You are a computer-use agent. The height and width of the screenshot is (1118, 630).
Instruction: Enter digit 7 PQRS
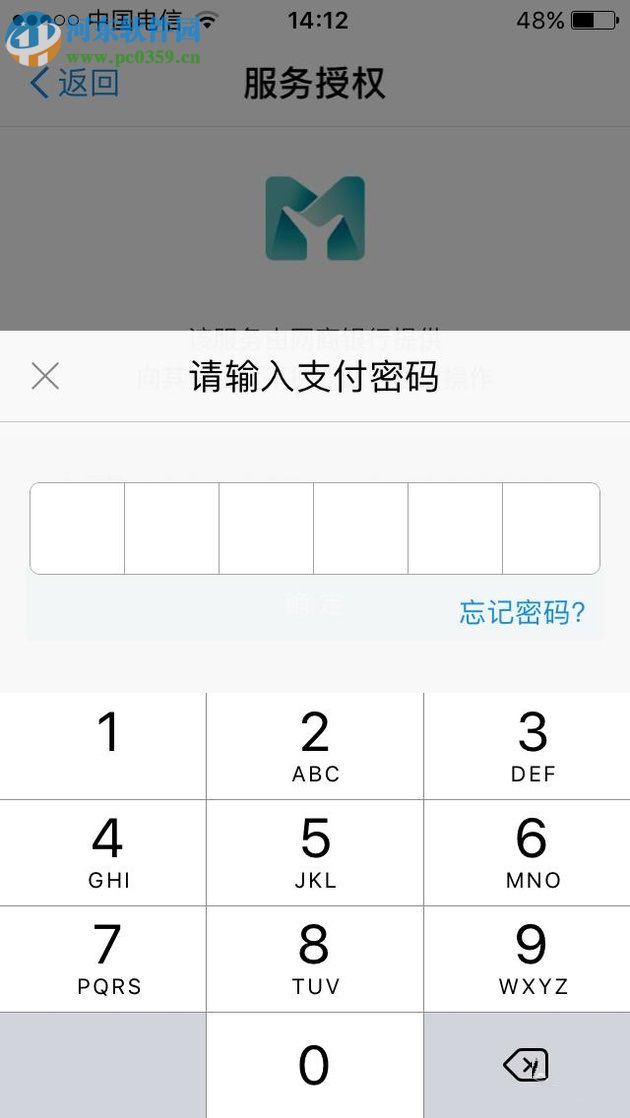click(x=104, y=958)
